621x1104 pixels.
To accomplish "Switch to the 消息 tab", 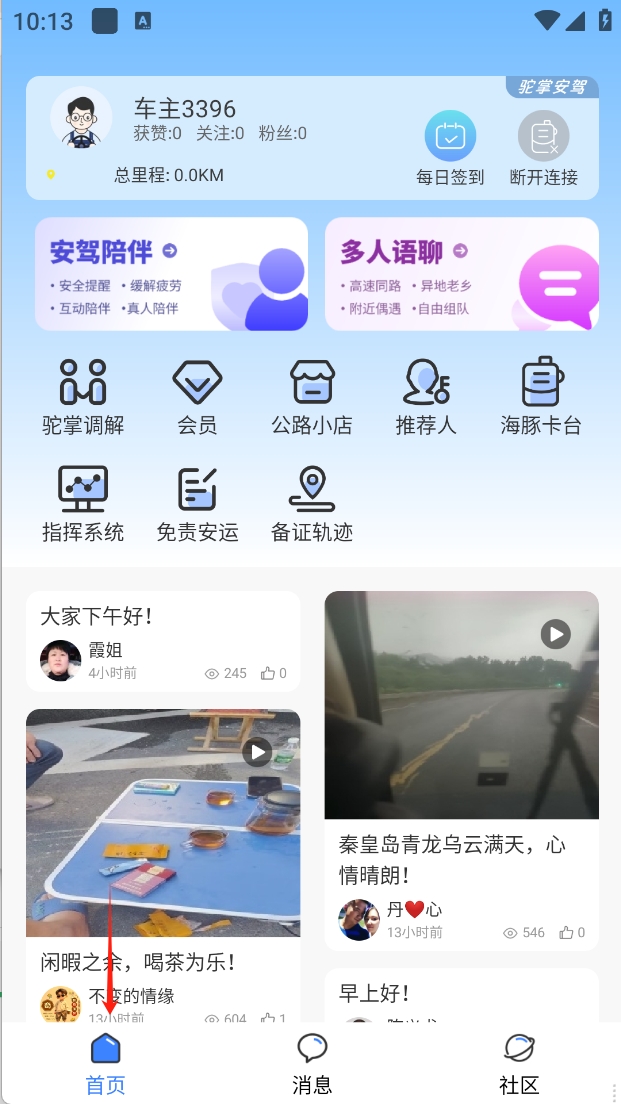I will (312, 1064).
